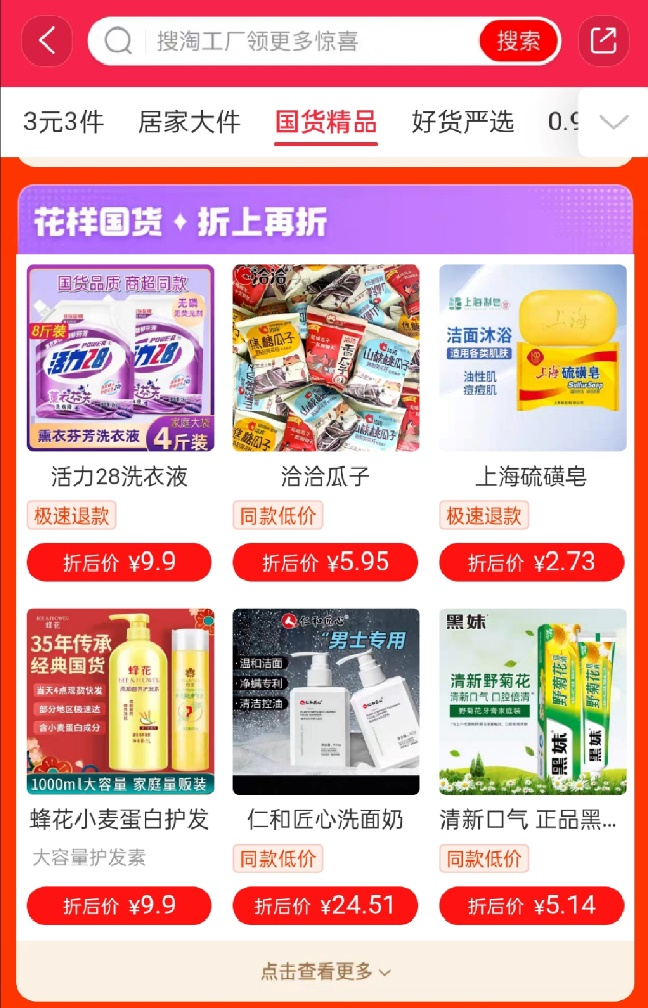Expand 点击查看更多 to see more products
648x1008 pixels.
tap(326, 971)
